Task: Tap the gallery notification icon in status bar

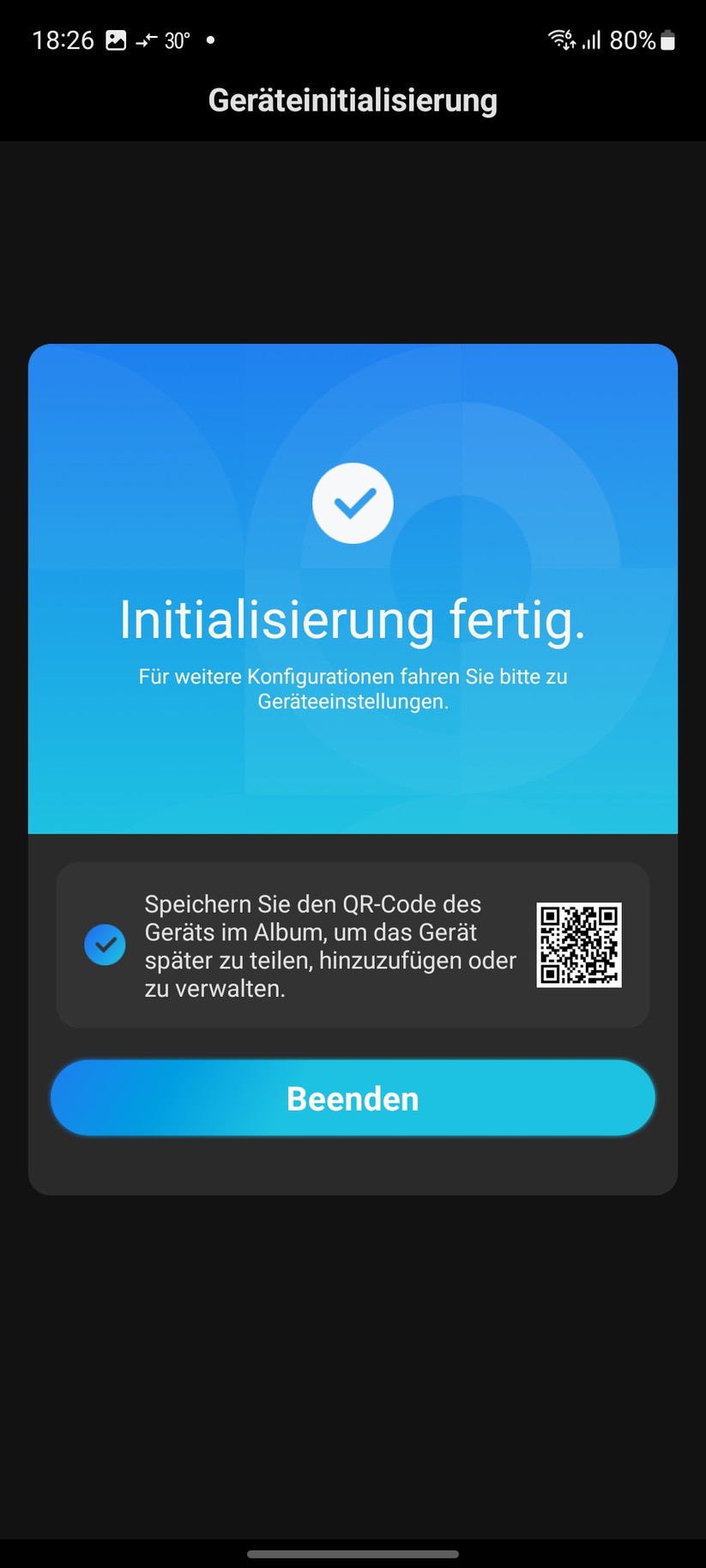Action: coord(115,39)
